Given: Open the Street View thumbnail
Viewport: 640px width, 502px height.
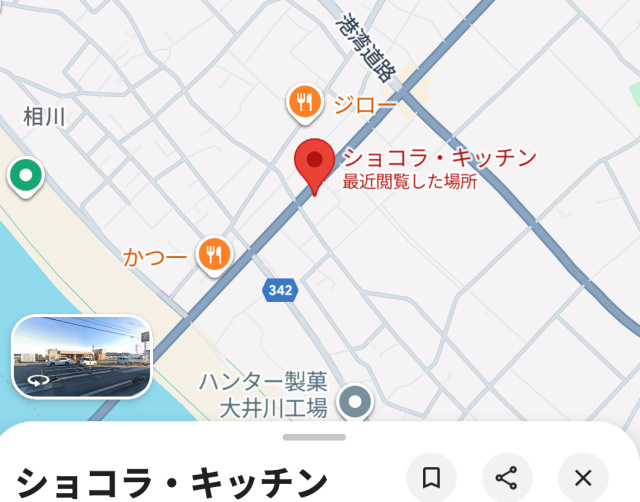Looking at the screenshot, I should (81, 357).
